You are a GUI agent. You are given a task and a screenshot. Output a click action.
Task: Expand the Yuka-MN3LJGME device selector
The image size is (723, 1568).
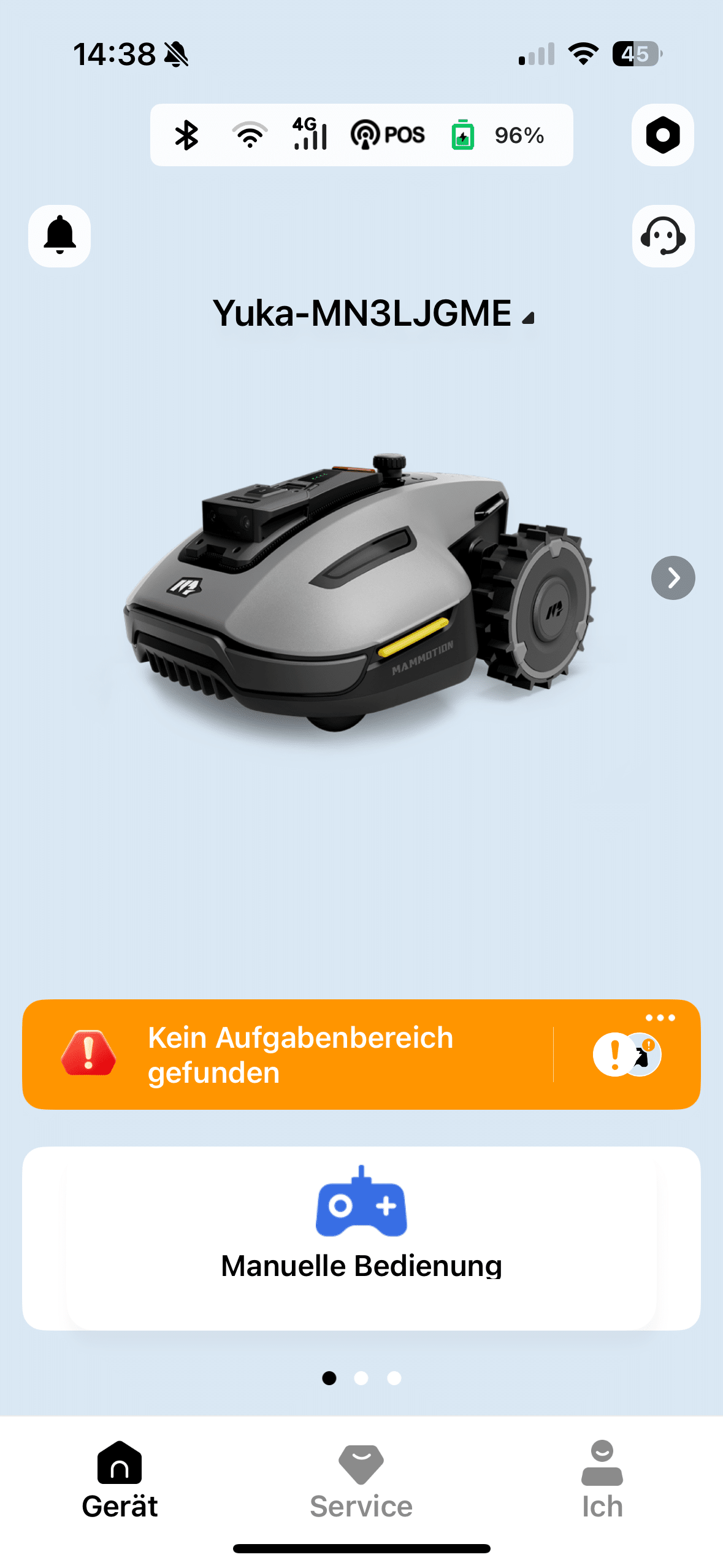(373, 313)
